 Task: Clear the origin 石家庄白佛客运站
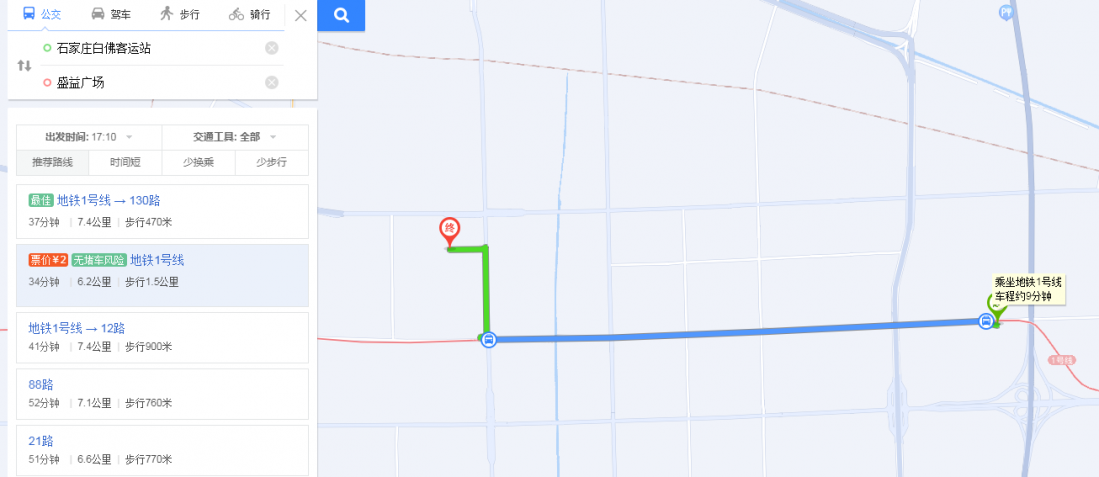point(271,48)
